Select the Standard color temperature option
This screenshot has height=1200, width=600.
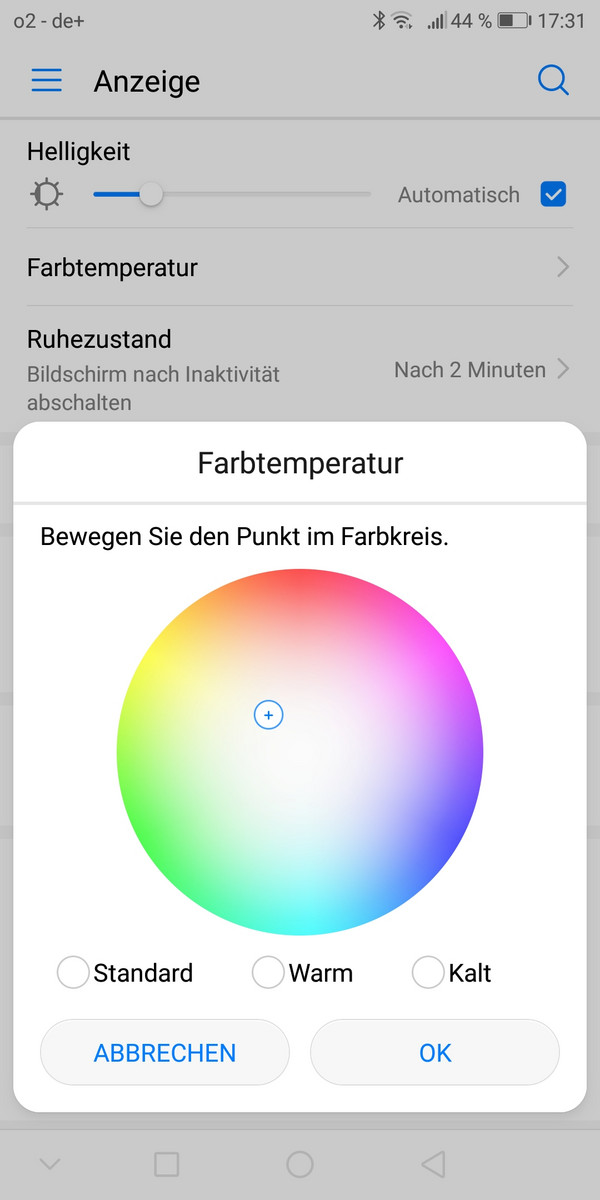(74, 972)
